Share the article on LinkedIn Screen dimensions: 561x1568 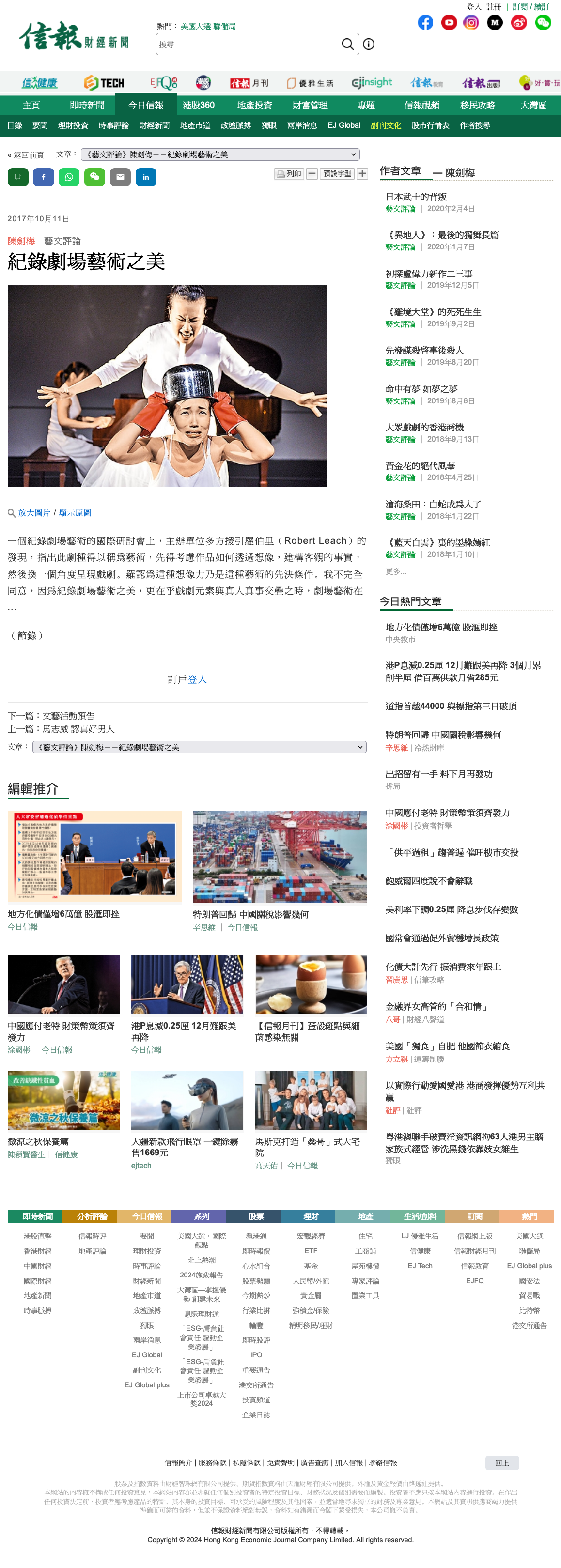click(x=146, y=177)
